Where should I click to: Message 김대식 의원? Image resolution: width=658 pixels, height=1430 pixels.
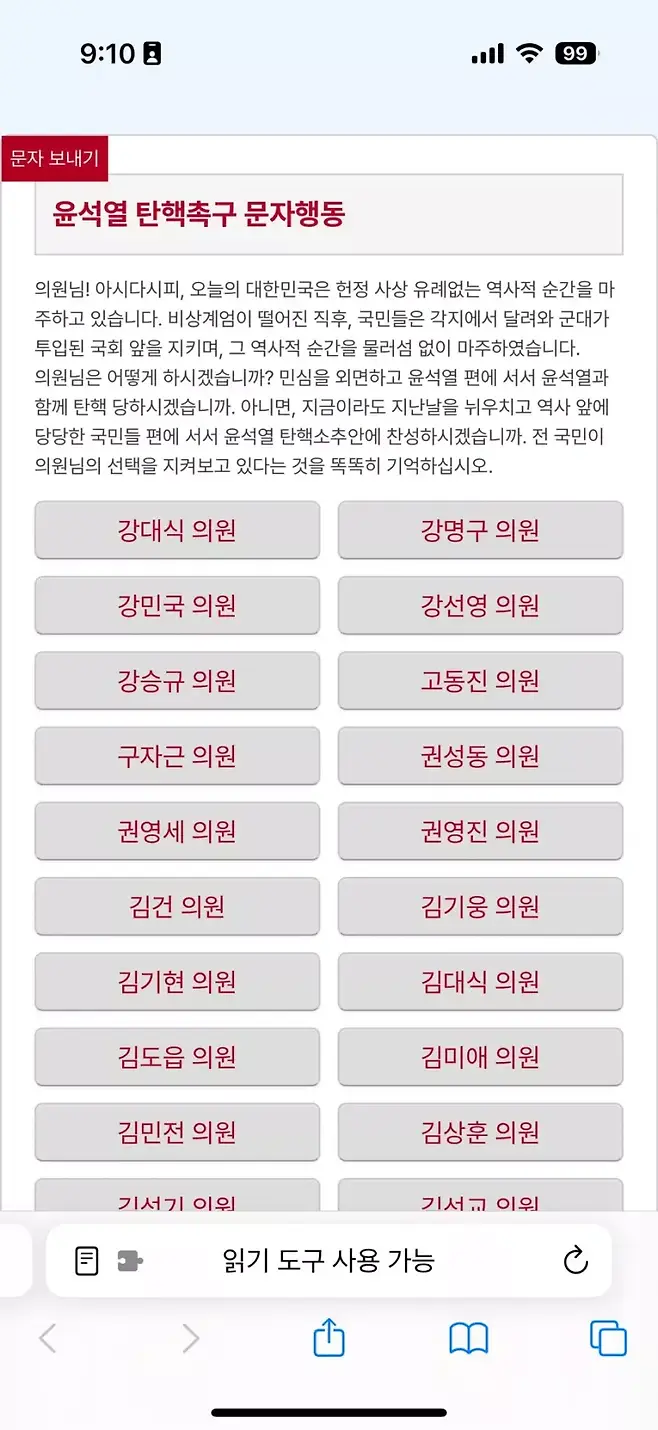pos(480,982)
